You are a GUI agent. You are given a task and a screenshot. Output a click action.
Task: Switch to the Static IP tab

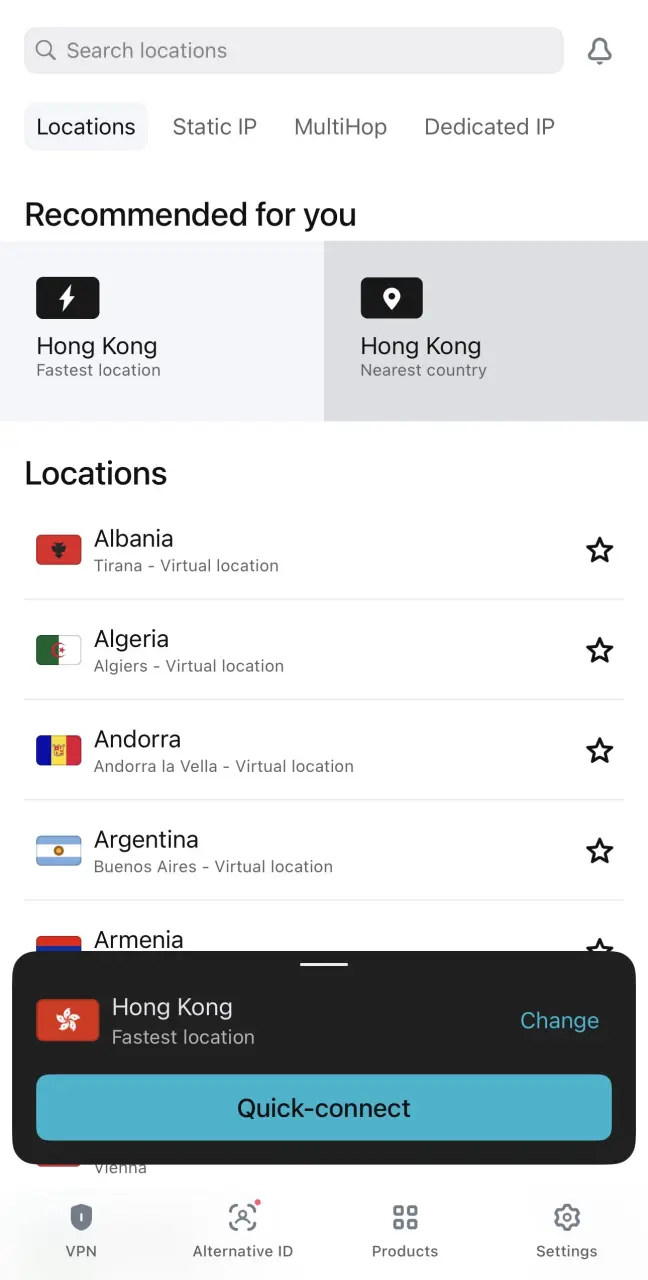coord(214,127)
